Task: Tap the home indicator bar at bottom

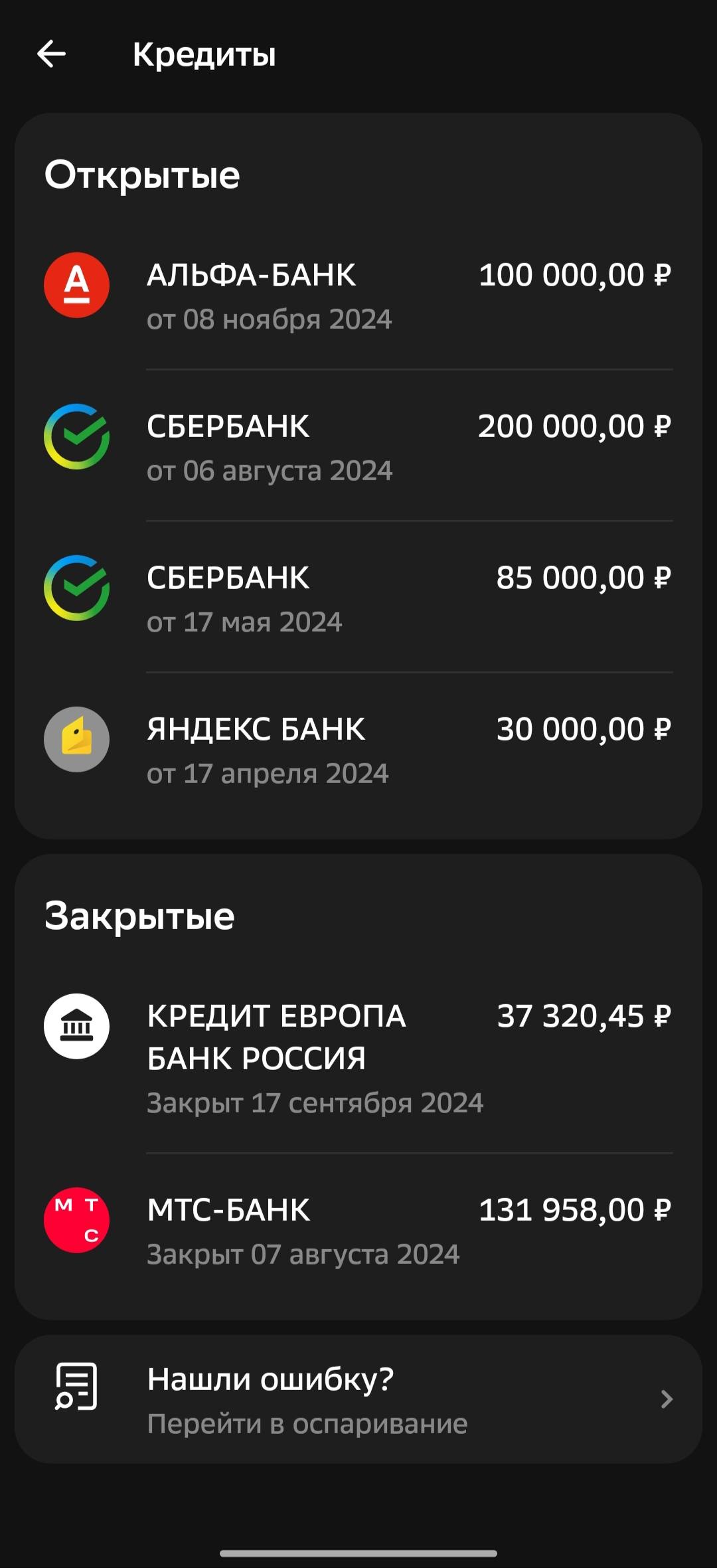Action: coord(358,1553)
